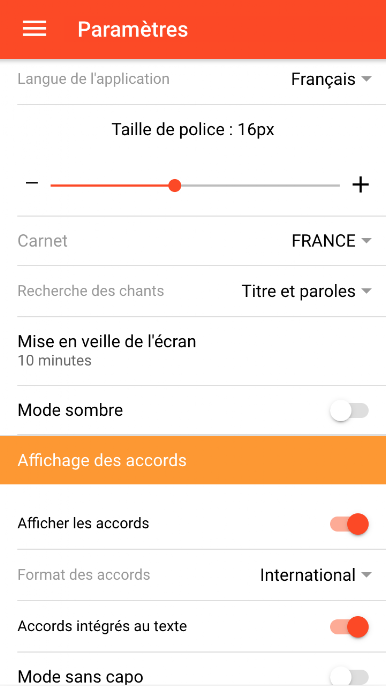Viewport: 386px width, 686px height.
Task: Decrease font size with the minus button
Action: 32,183
